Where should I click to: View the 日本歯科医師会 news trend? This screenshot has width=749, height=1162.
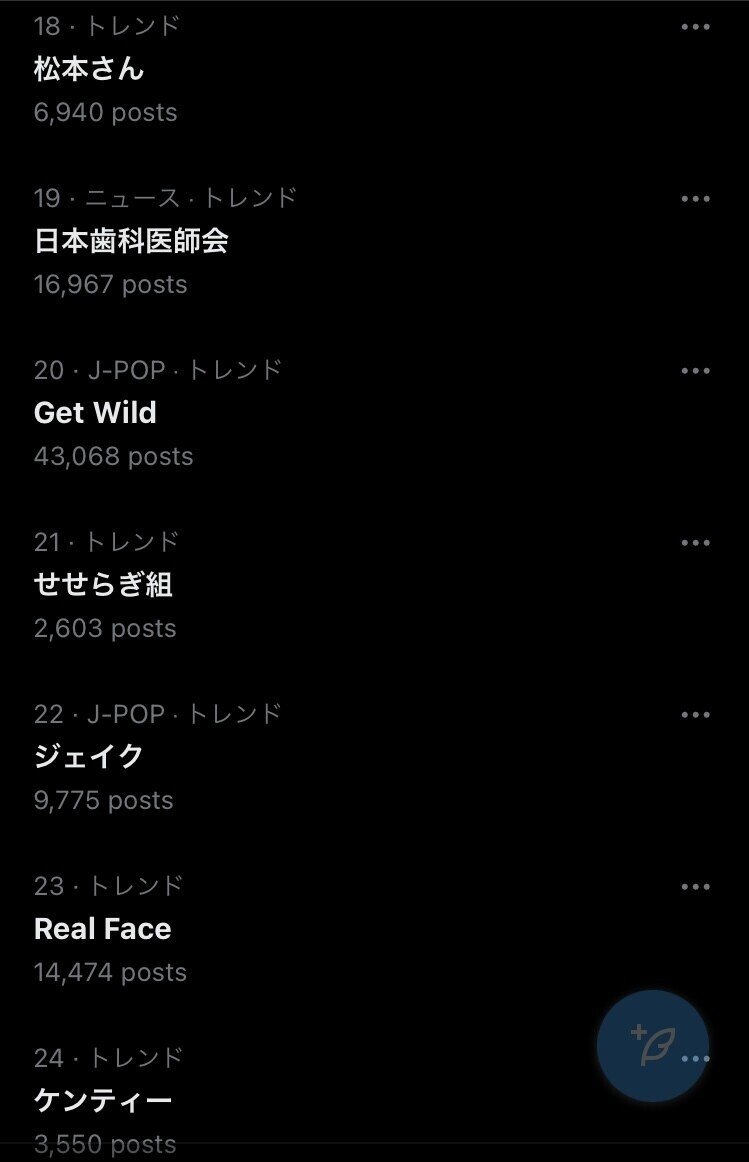pyautogui.click(x=131, y=241)
